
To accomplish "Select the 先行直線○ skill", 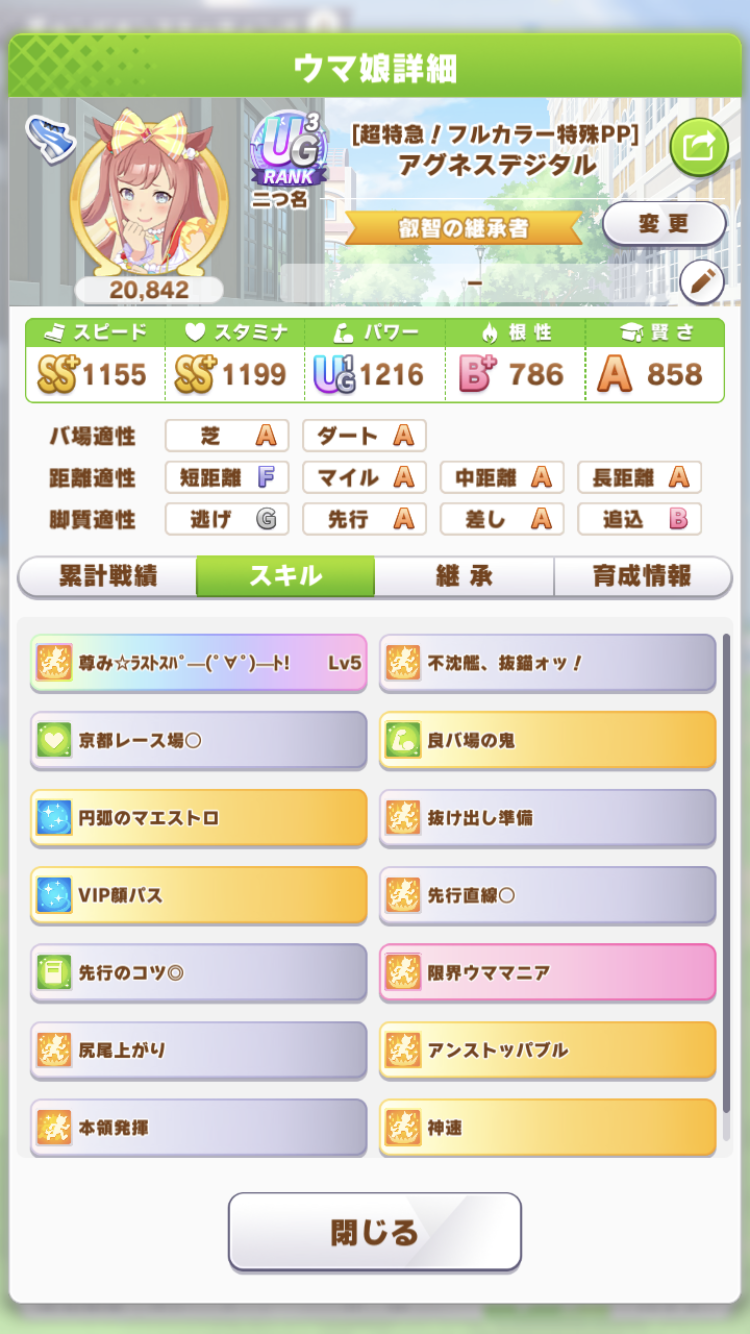I will (547, 895).
